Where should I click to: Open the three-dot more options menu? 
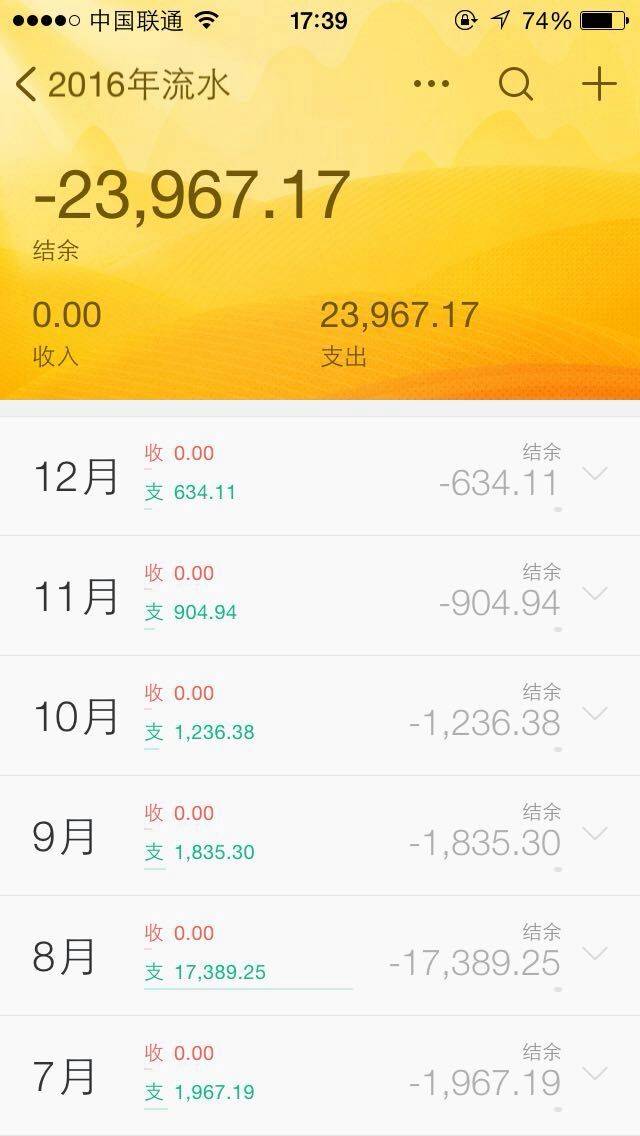pos(431,84)
